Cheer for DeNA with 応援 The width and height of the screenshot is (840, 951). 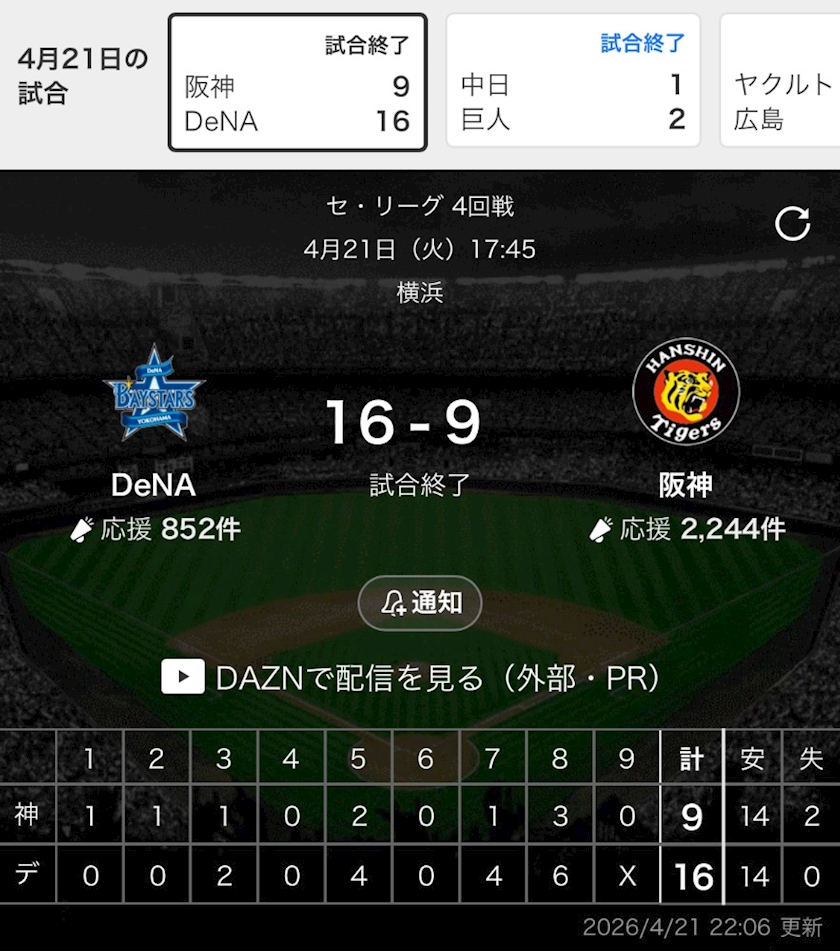(x=155, y=529)
